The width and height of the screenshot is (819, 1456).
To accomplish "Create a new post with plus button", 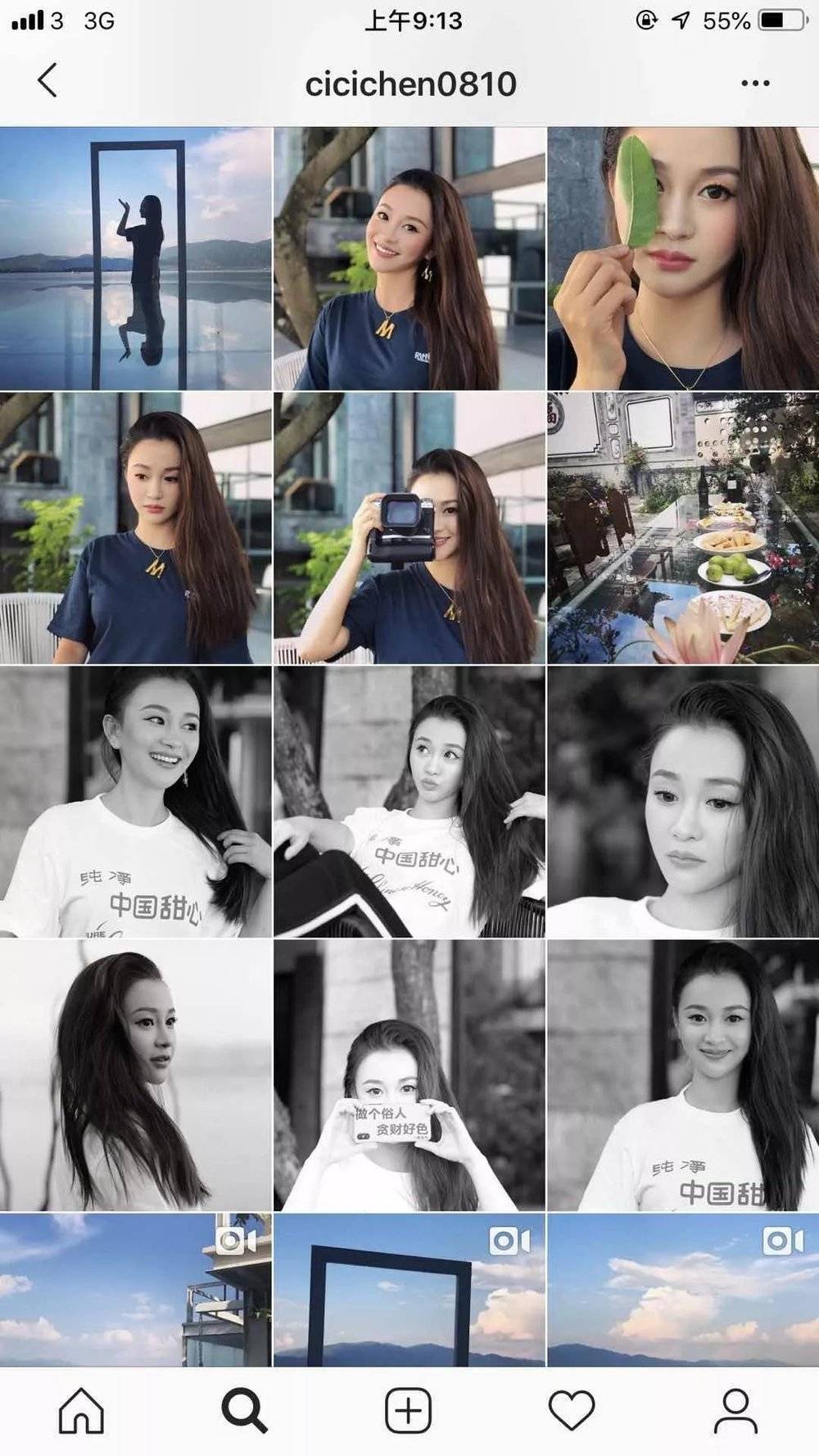I will [408, 1410].
